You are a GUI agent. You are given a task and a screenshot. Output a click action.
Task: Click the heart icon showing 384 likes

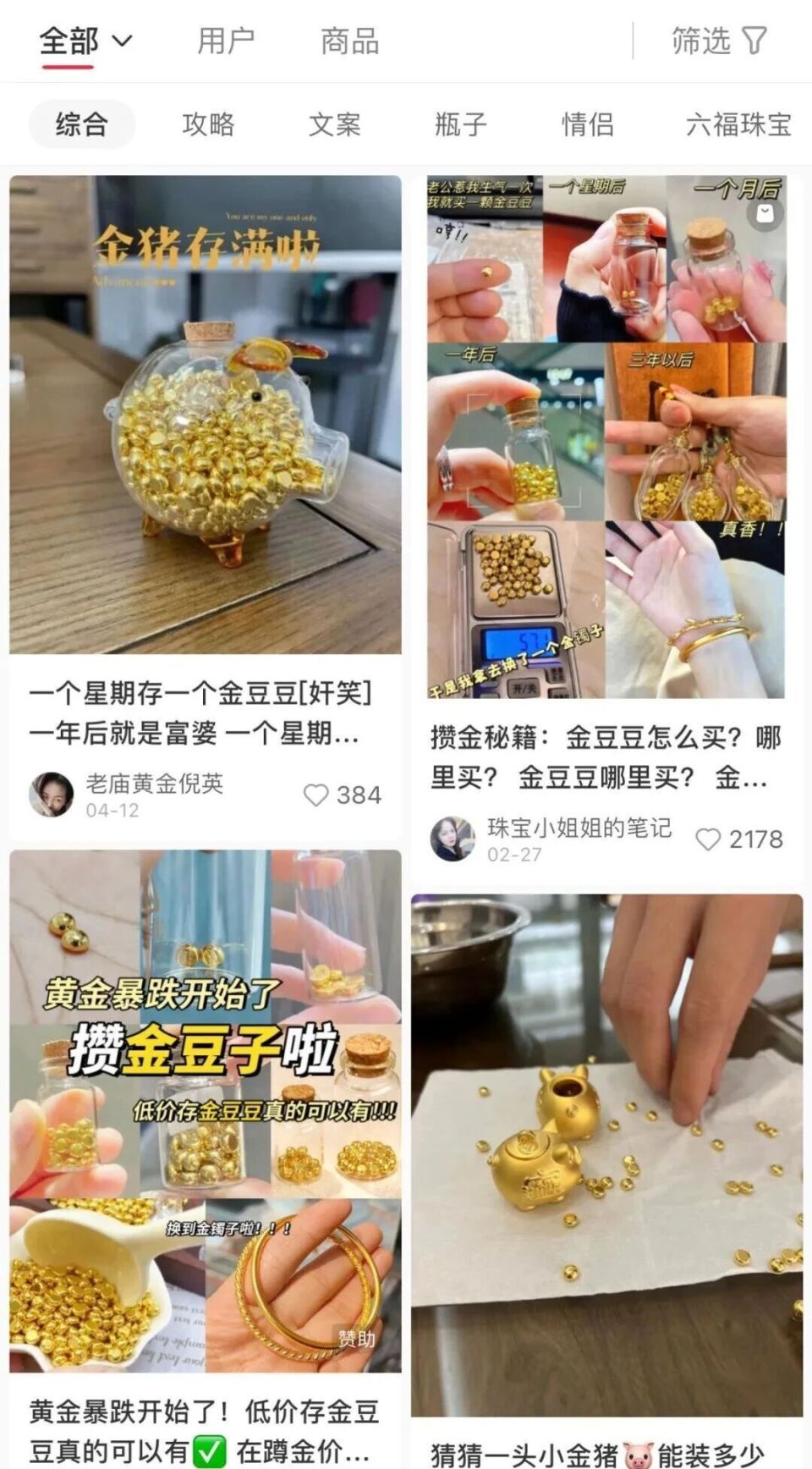tap(318, 794)
